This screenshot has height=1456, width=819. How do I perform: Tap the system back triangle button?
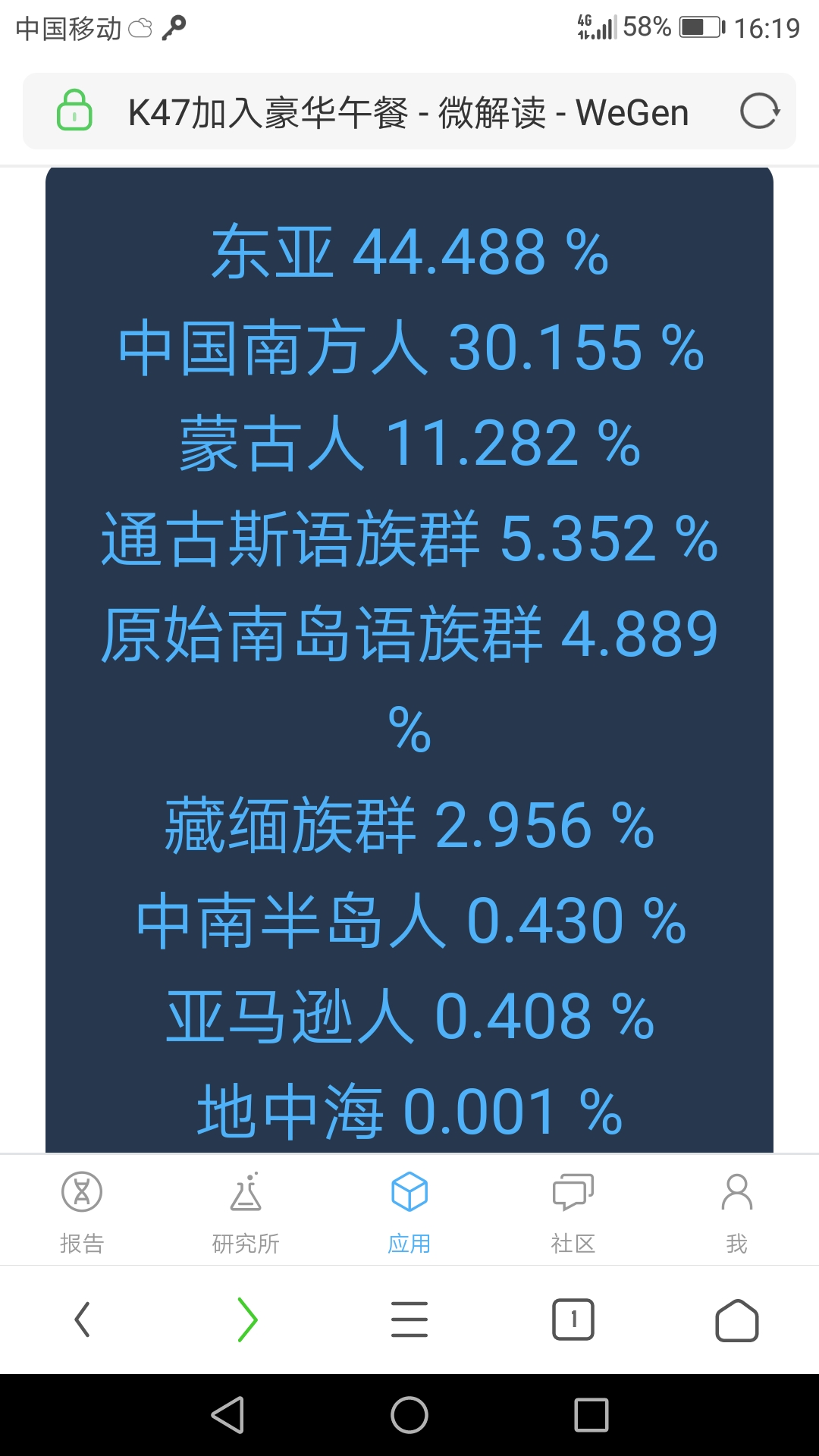tap(227, 1415)
